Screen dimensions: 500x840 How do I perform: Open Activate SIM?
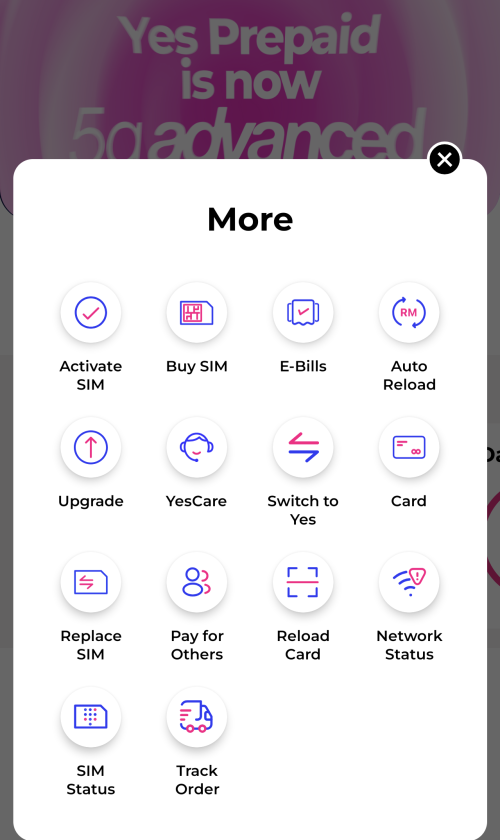tap(91, 312)
